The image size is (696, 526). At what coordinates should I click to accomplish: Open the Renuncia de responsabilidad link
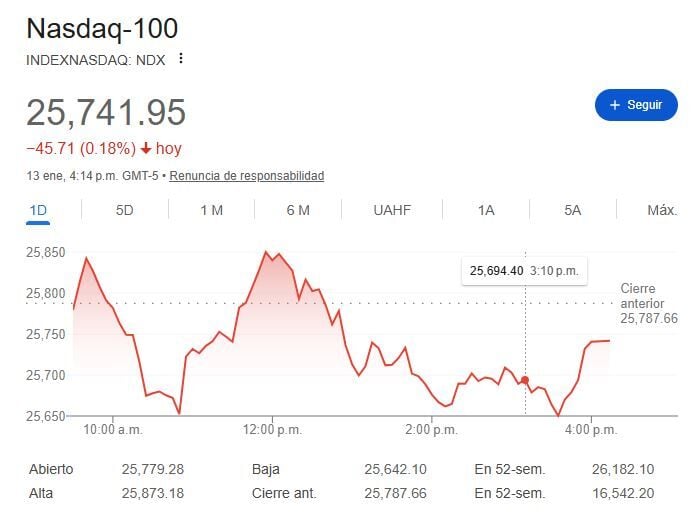click(x=246, y=176)
